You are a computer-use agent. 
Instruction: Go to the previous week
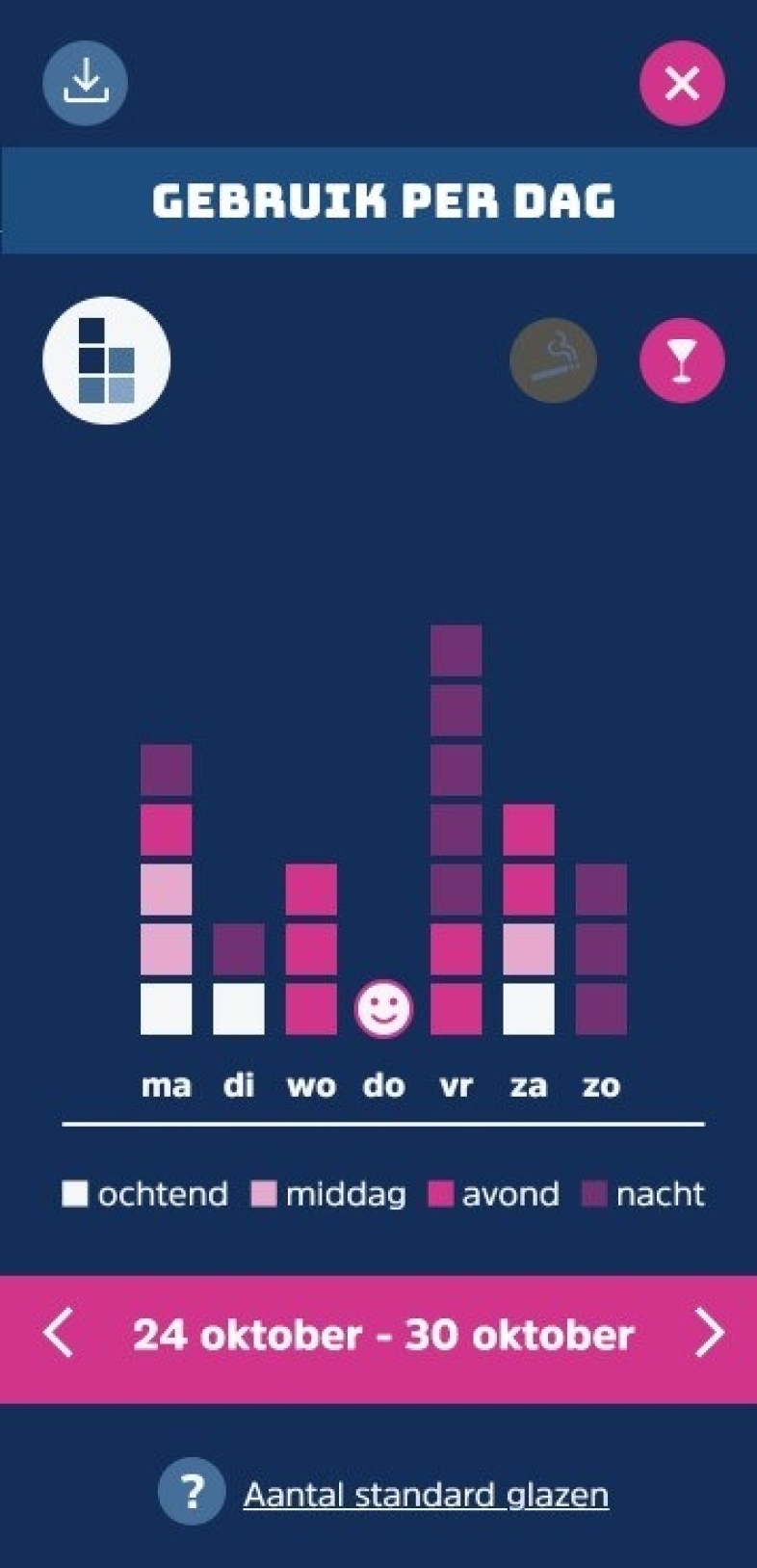coord(59,1334)
